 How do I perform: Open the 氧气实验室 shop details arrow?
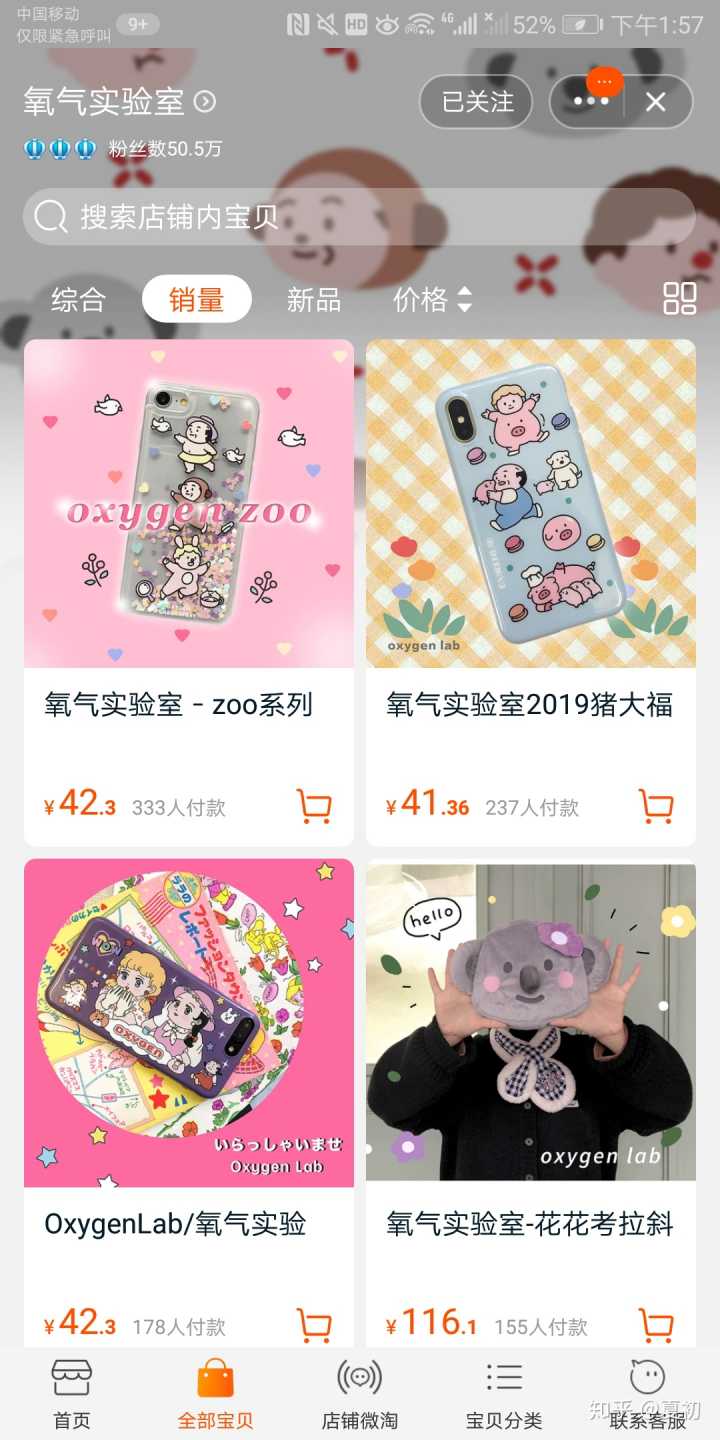(x=205, y=102)
